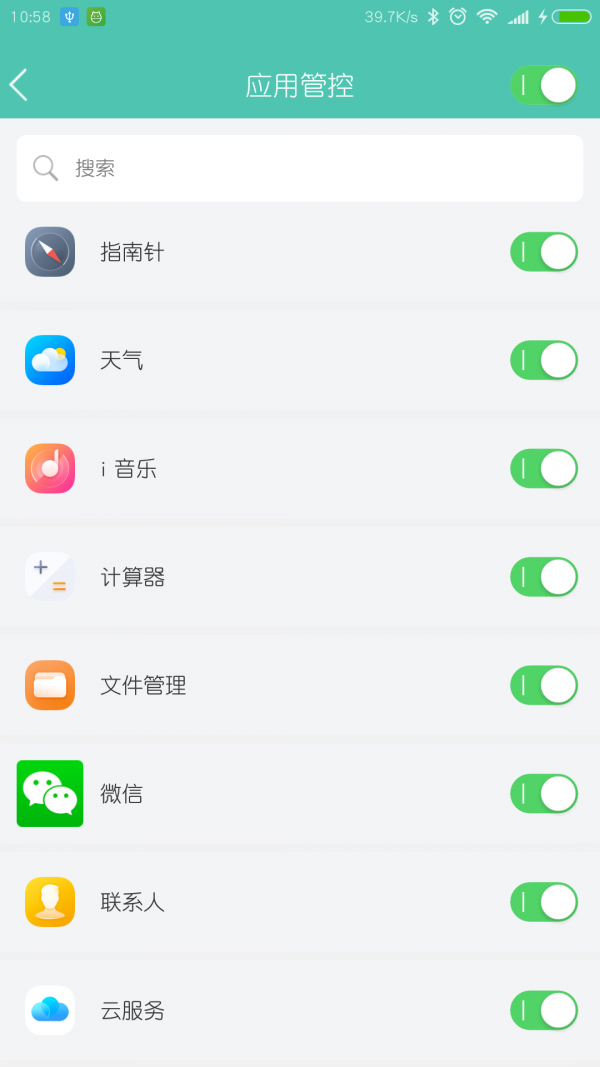600x1067 pixels.
Task: Tap the 搜索 search field
Action: (x=300, y=168)
